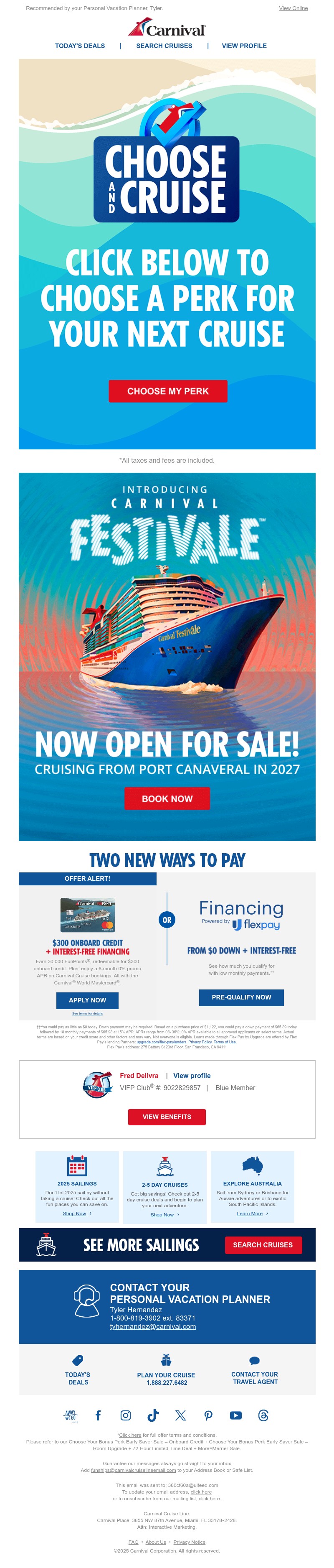334x1568 pixels.
Task: Open Search Cruises in the header menu
Action: [164, 46]
